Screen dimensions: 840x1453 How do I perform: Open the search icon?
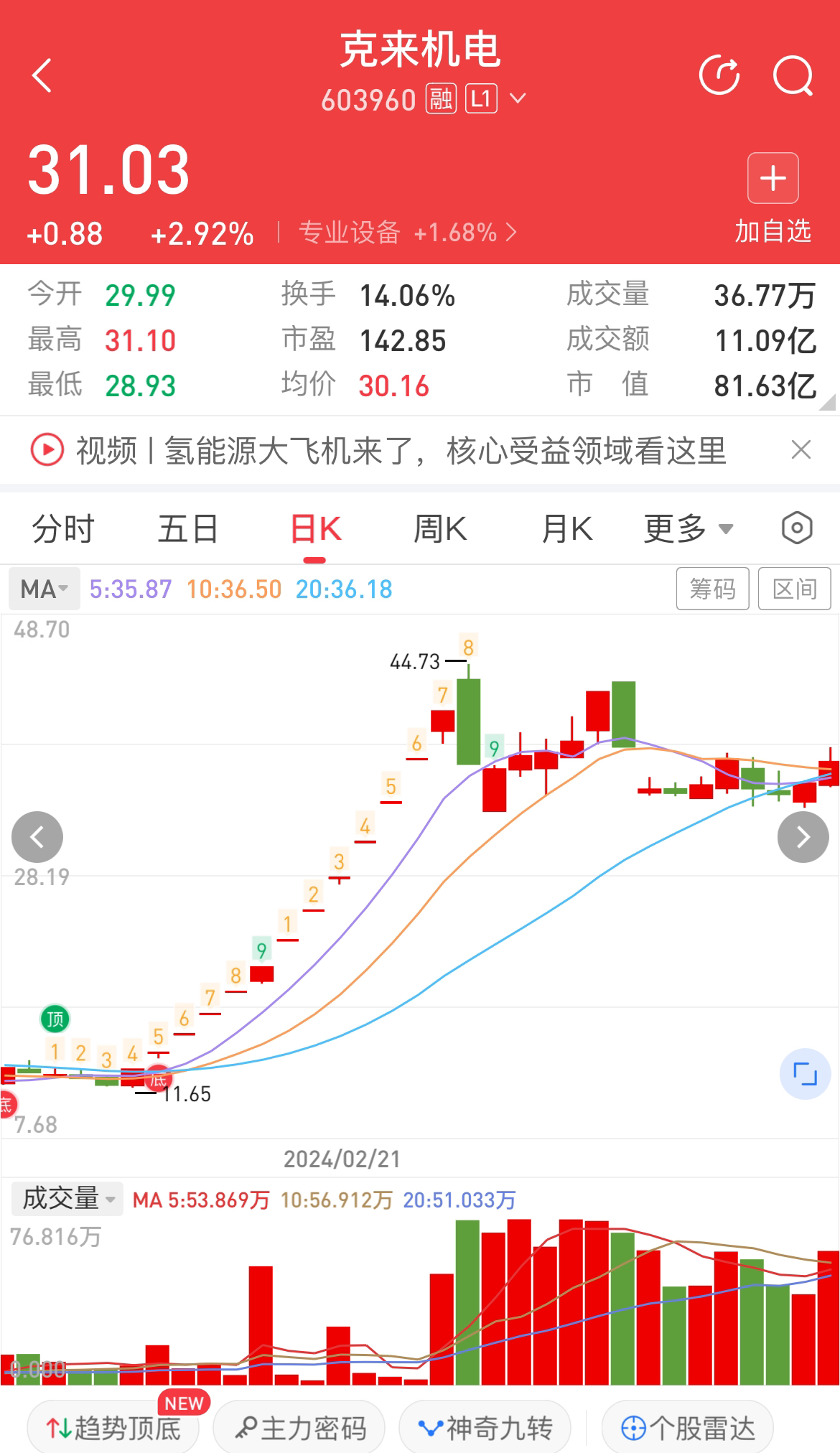point(793,75)
